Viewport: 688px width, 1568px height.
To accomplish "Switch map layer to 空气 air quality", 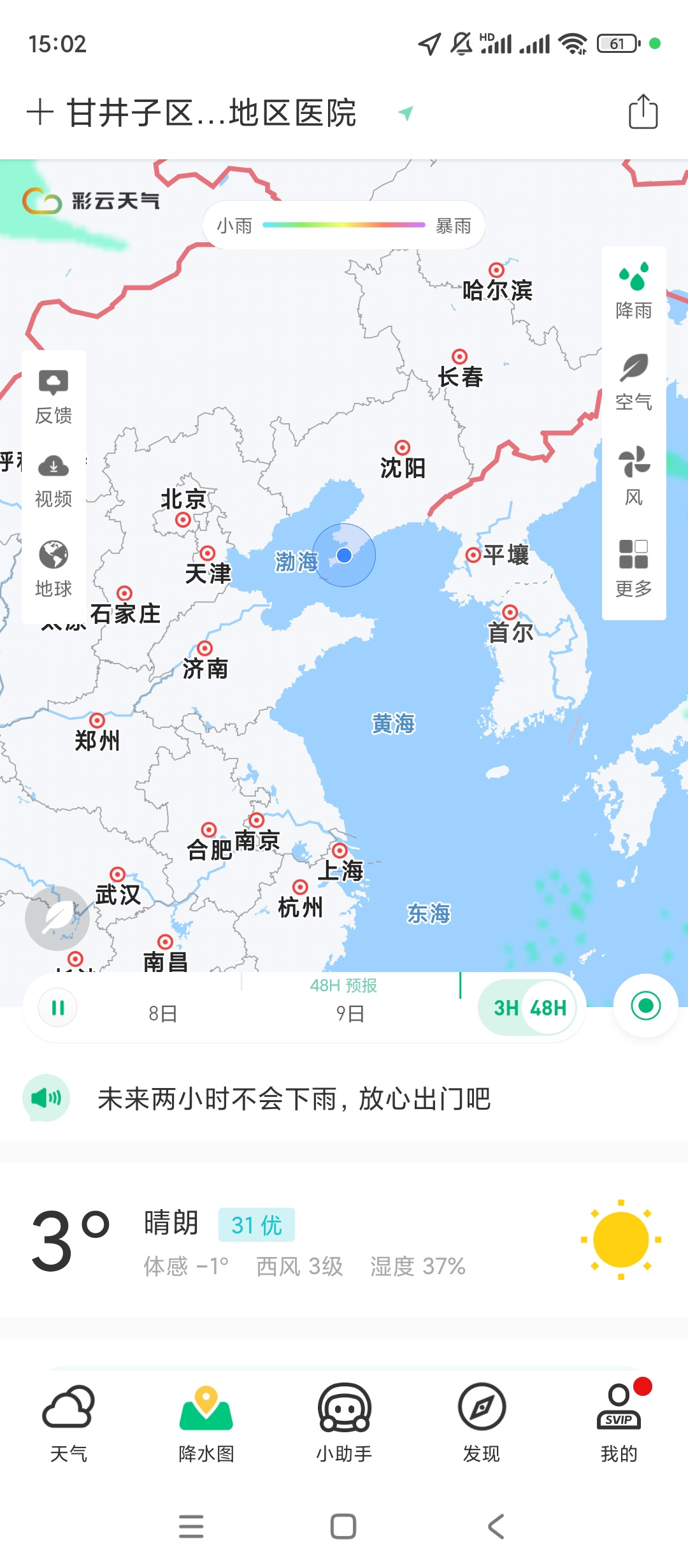I will pyautogui.click(x=634, y=382).
